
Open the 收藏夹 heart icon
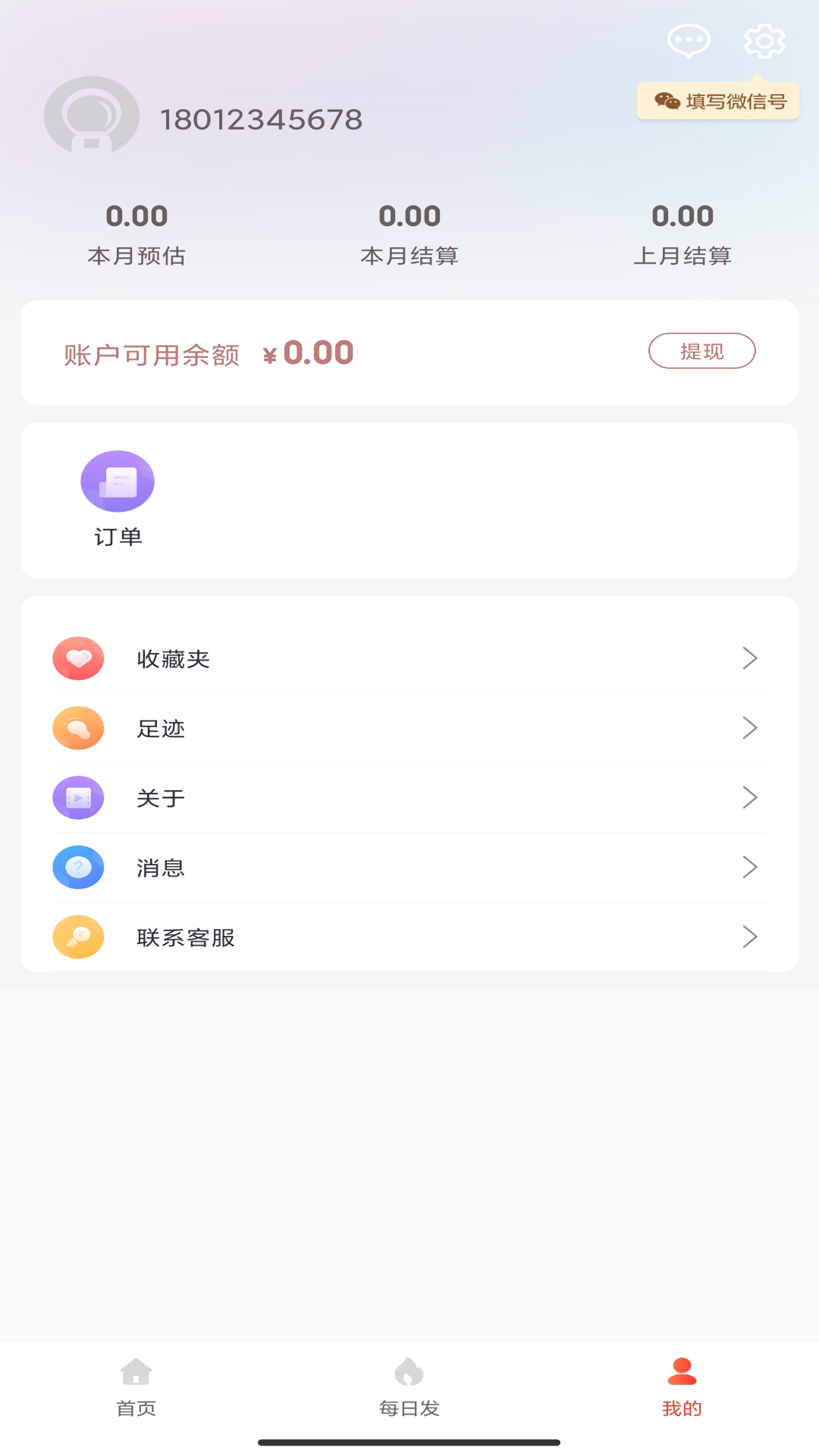tap(78, 658)
